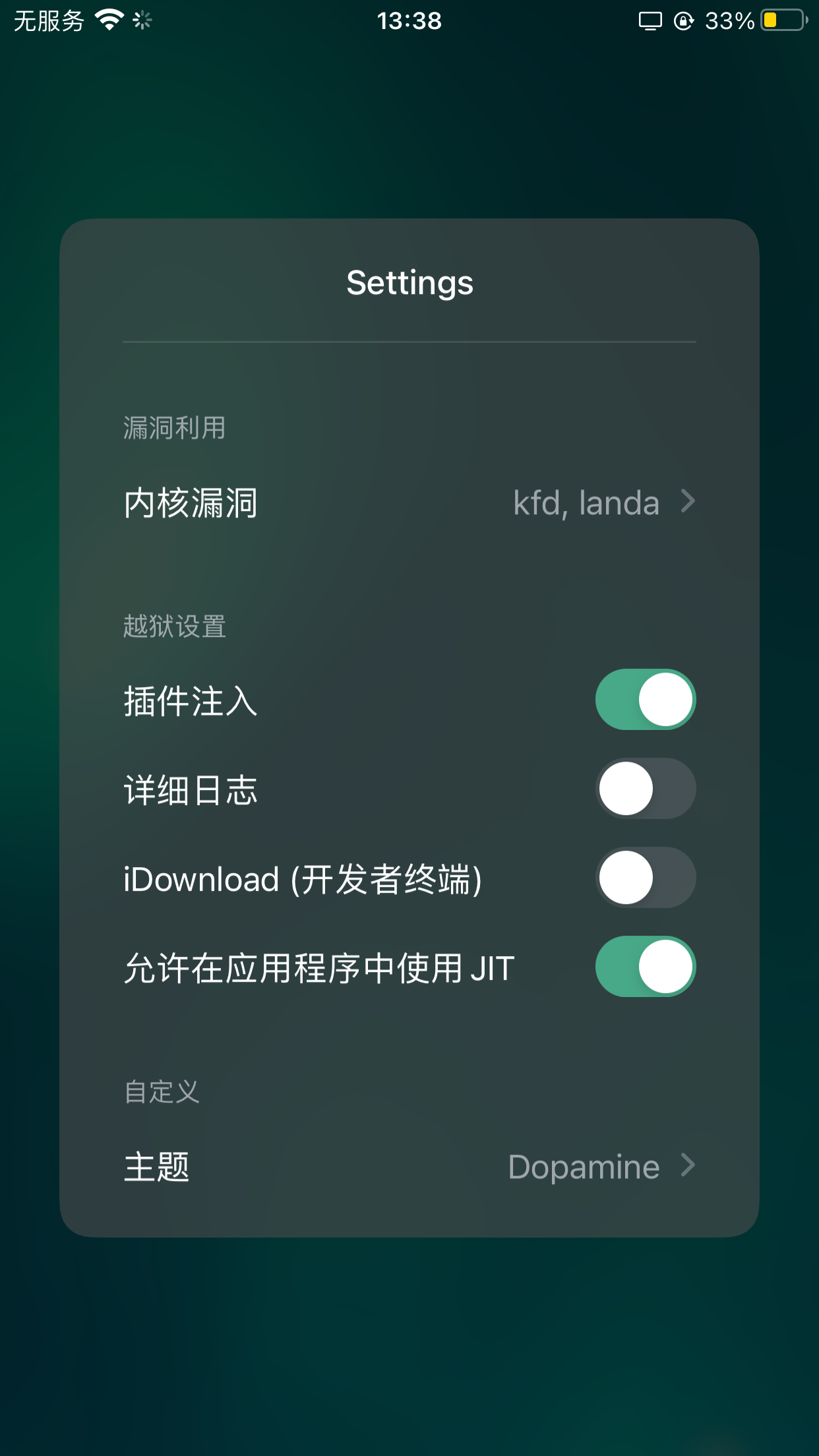Open the kernel exploit selection showing kfd, landa

coord(409,501)
